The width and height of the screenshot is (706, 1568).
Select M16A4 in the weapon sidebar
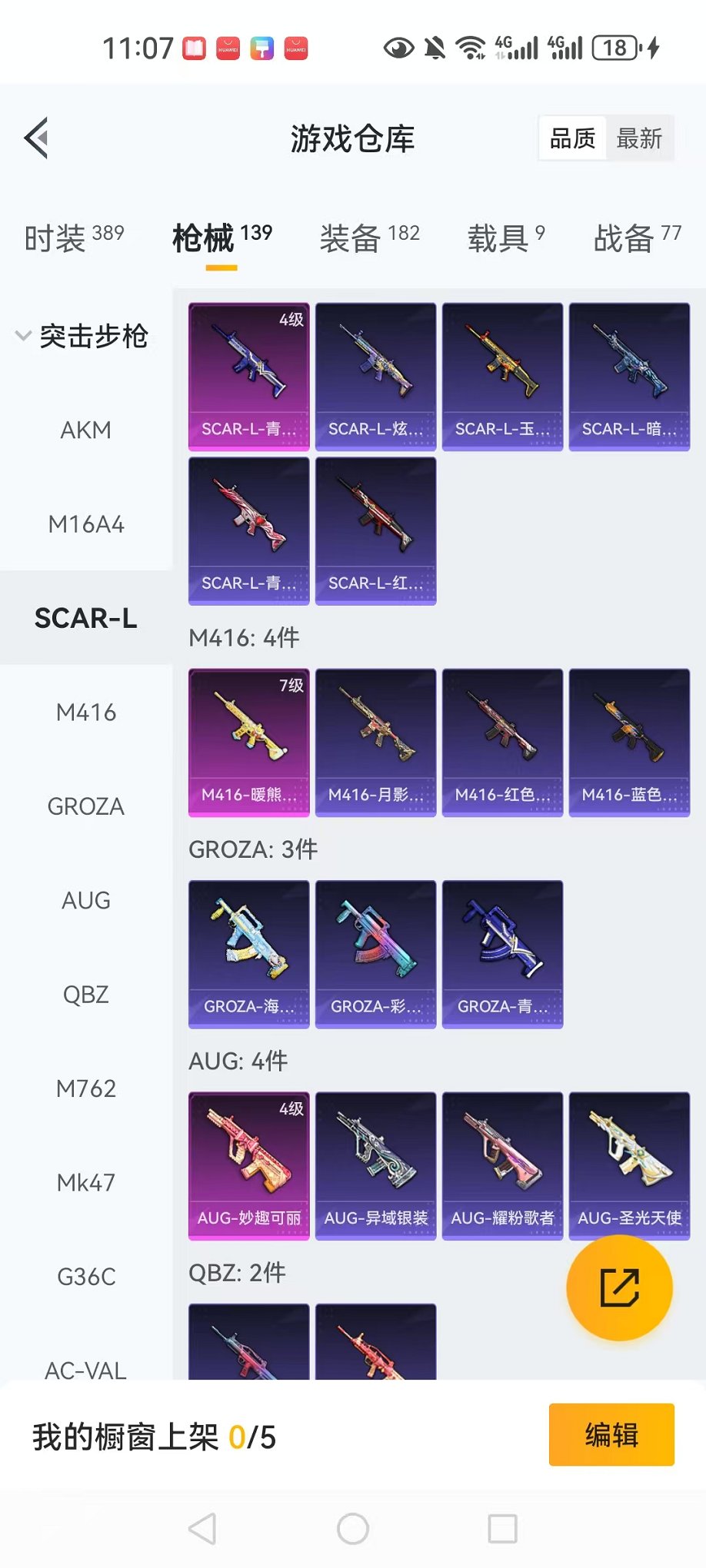click(x=85, y=524)
